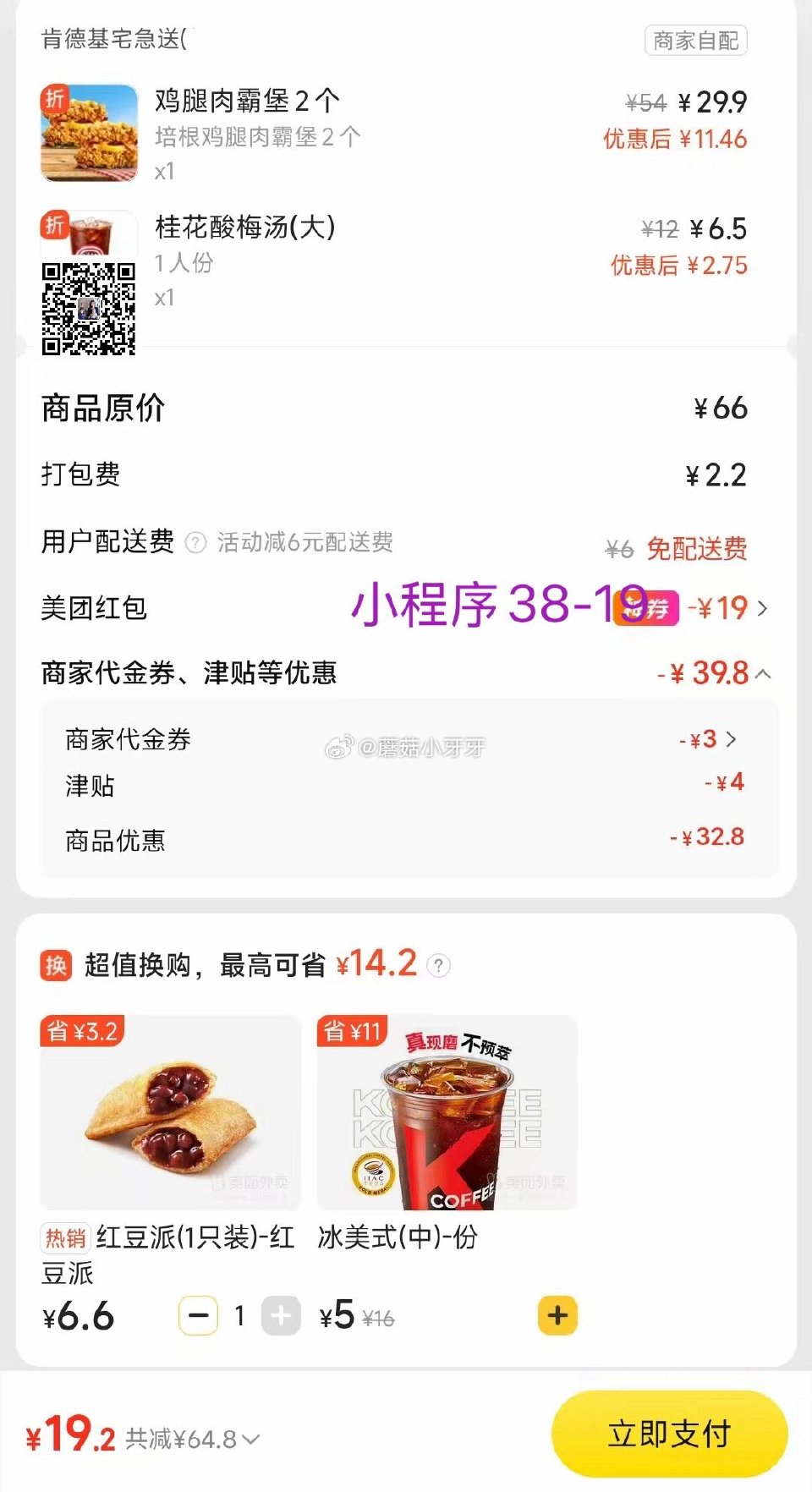812x1492 pixels.
Task: Decrease 红豆派 quantity with minus button
Action: [198, 1315]
